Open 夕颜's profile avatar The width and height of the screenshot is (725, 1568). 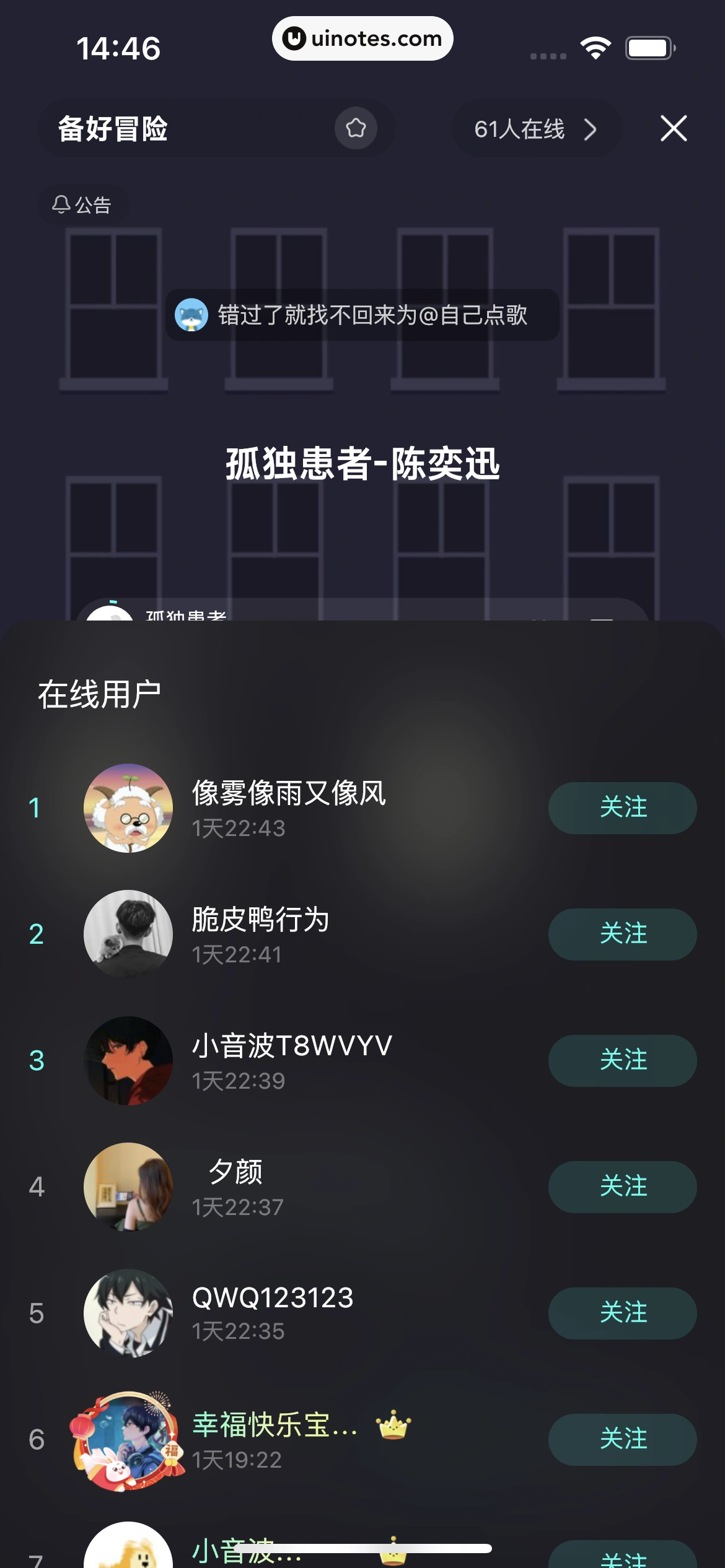tap(128, 1187)
